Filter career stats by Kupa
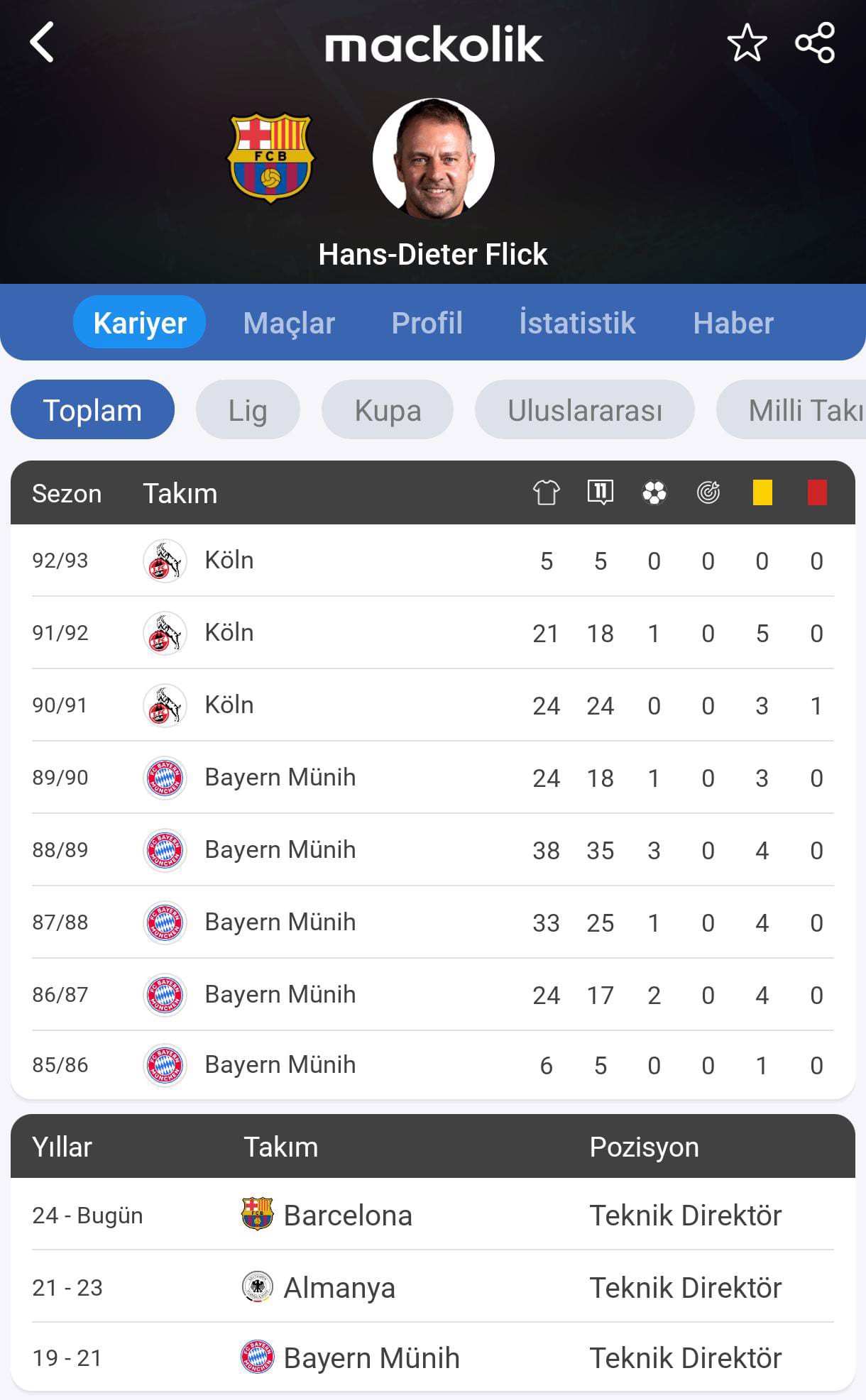This screenshot has height=1400, width=866. [388, 410]
